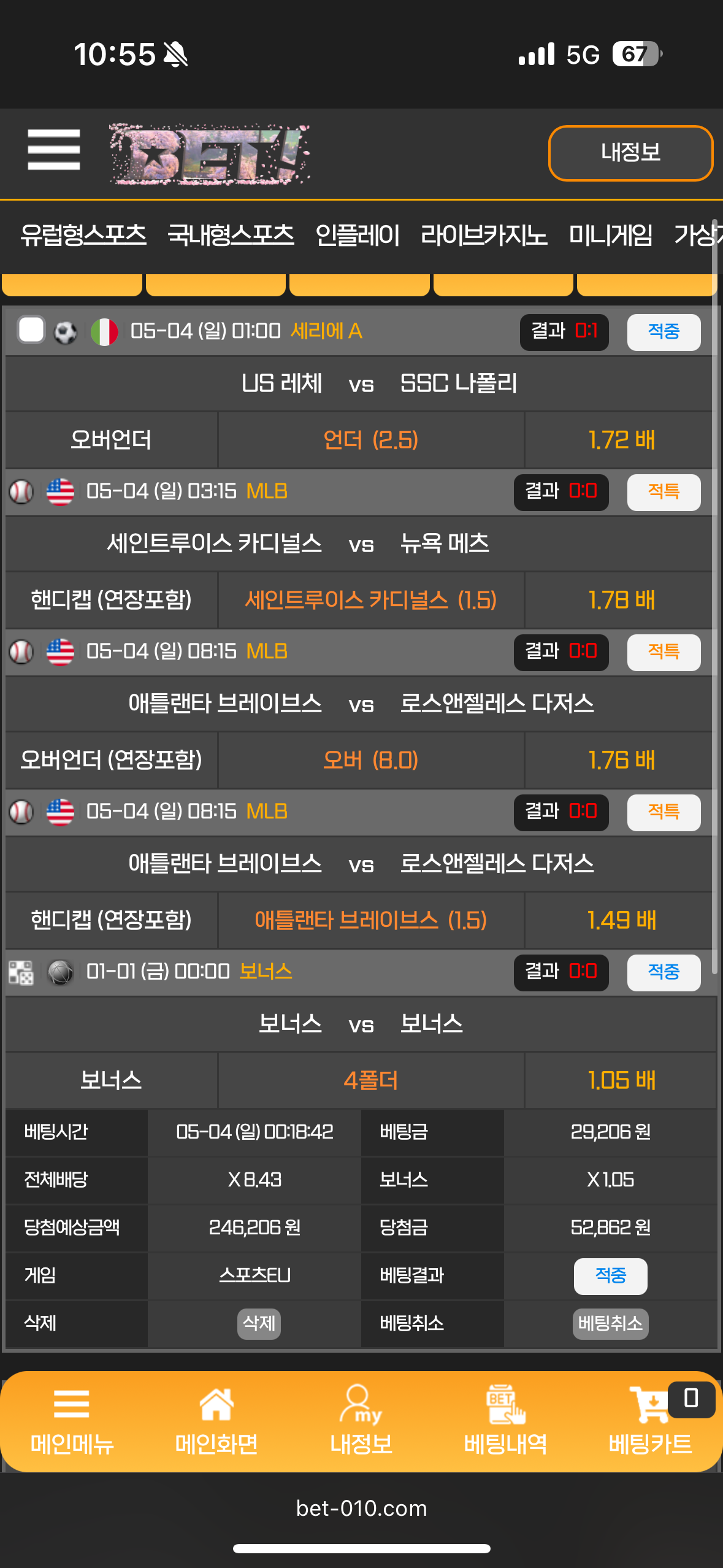This screenshot has height=1568, width=723.
Task: Delete this bet with 삭제 button
Action: click(x=259, y=1323)
